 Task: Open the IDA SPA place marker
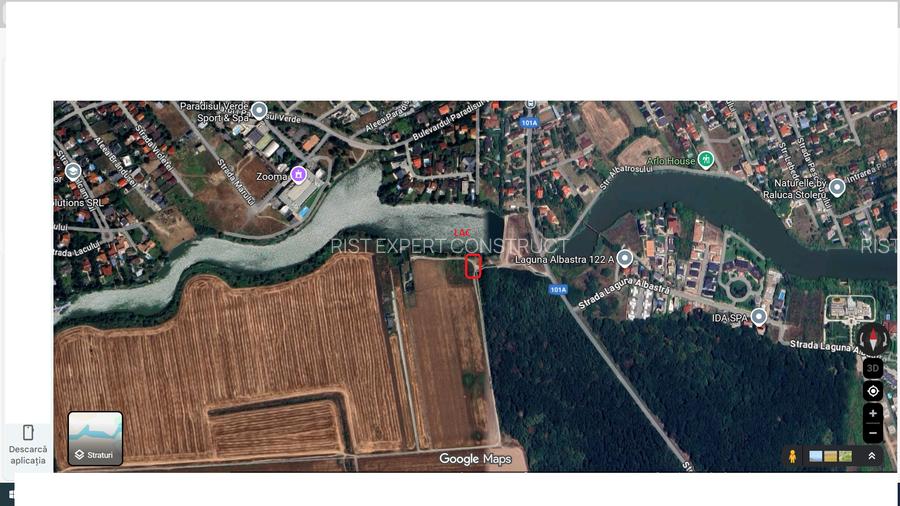[x=759, y=317]
